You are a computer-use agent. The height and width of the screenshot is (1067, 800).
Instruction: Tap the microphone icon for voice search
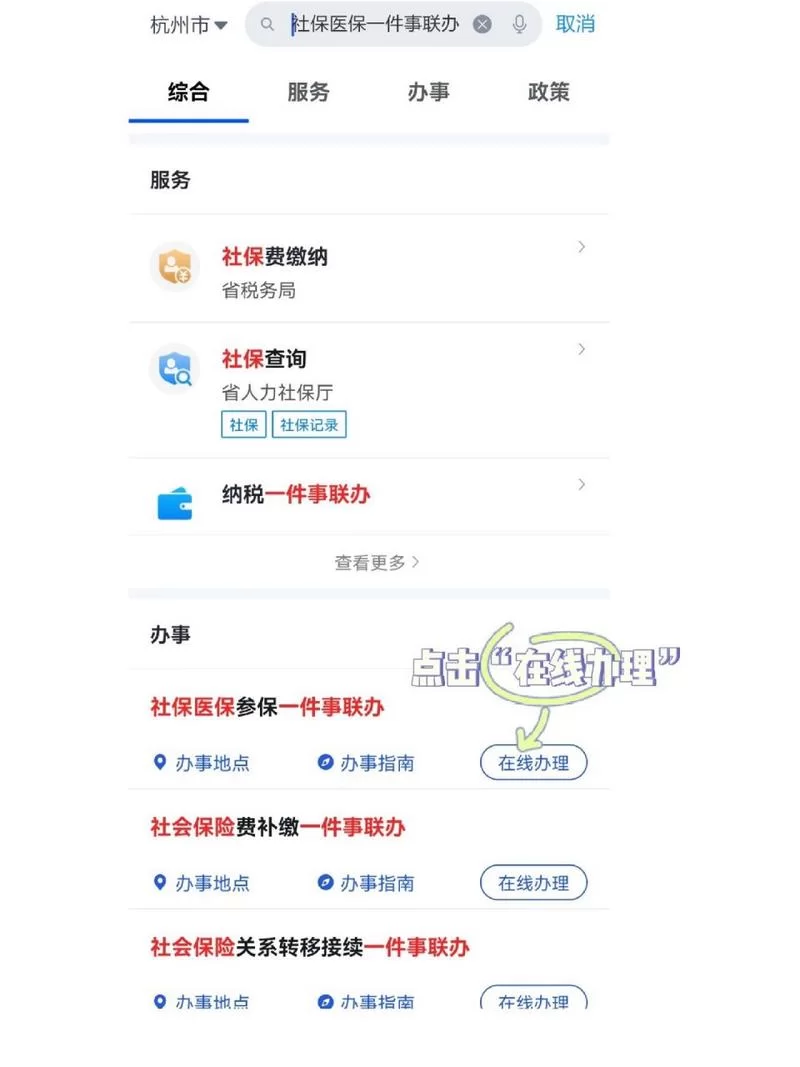[519, 24]
